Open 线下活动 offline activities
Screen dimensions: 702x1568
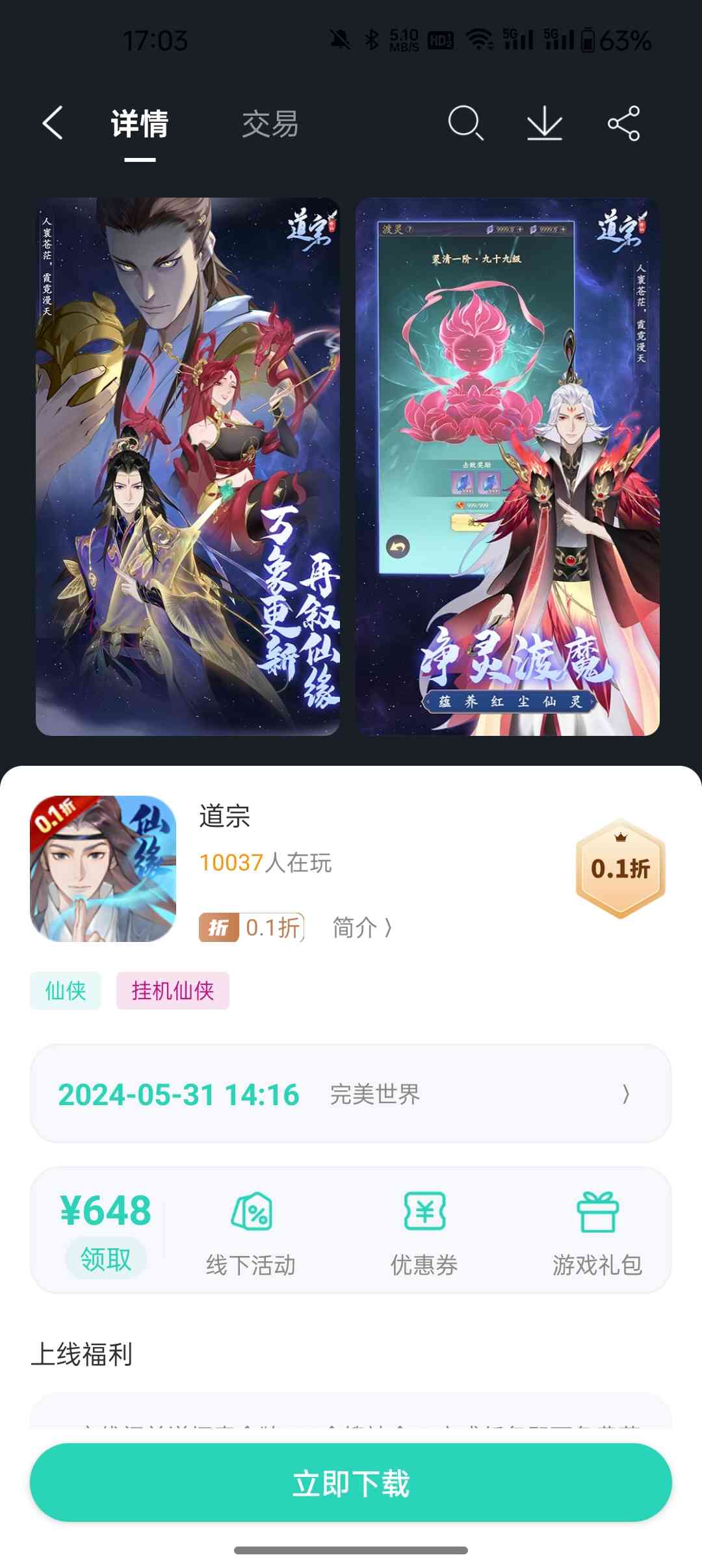(x=251, y=1232)
